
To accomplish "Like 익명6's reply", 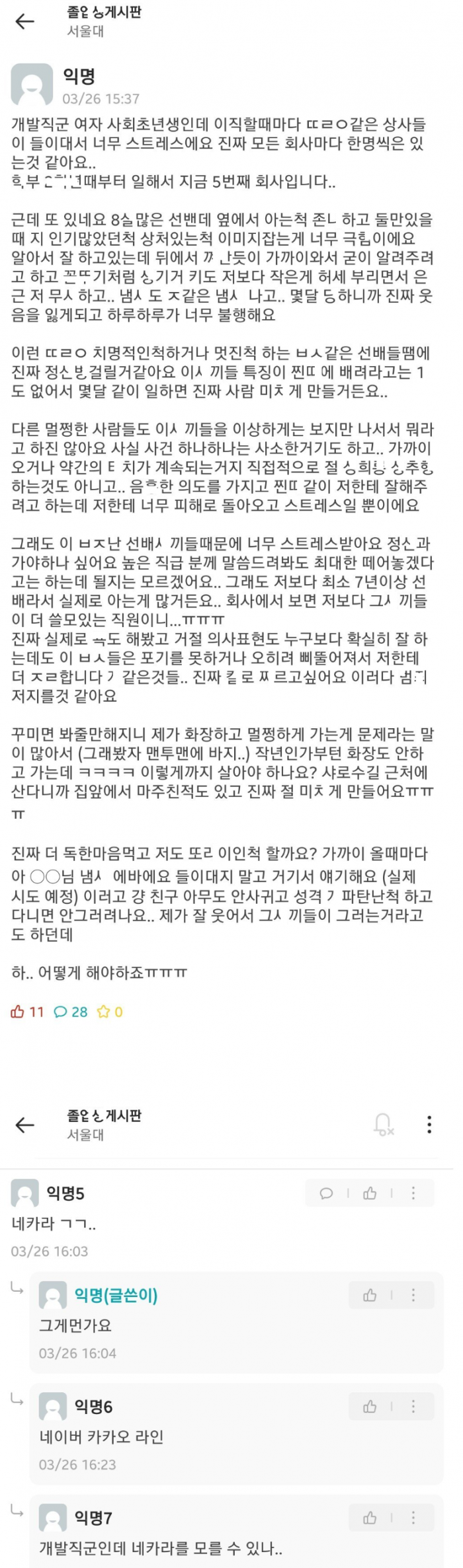I will pos(370,1407).
